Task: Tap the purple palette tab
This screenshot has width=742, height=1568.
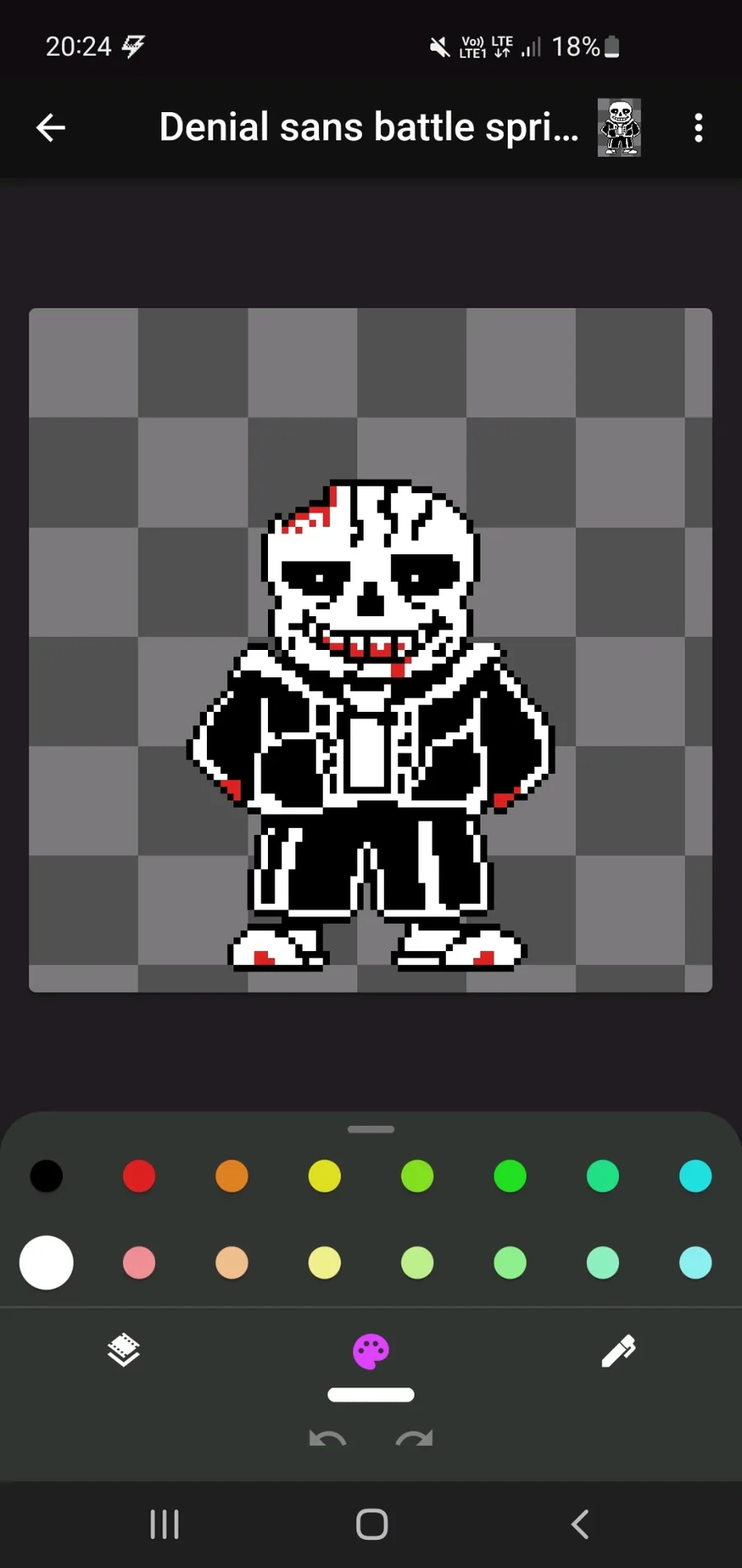Action: [371, 1352]
